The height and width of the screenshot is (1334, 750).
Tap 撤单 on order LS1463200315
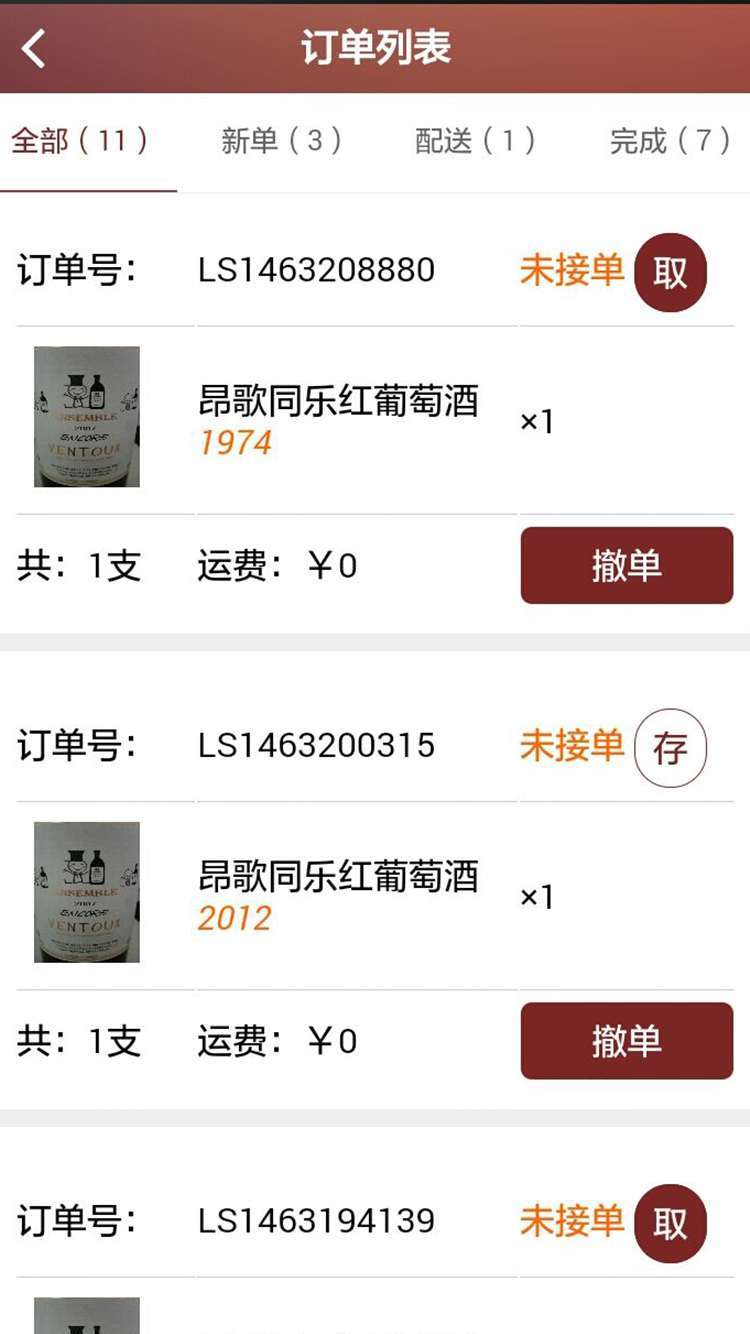(625, 1041)
